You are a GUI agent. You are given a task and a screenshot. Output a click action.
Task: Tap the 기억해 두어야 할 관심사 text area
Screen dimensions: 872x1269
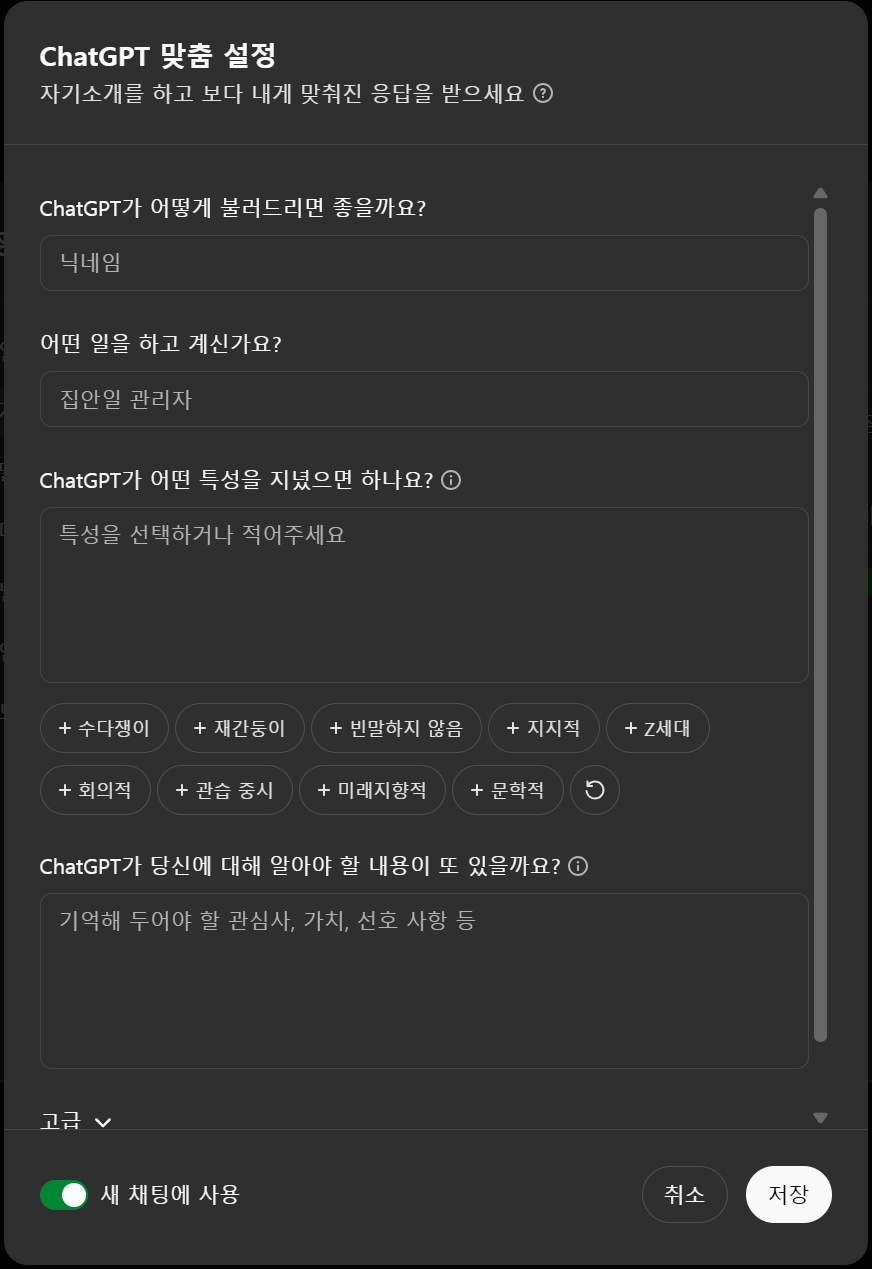coord(424,980)
